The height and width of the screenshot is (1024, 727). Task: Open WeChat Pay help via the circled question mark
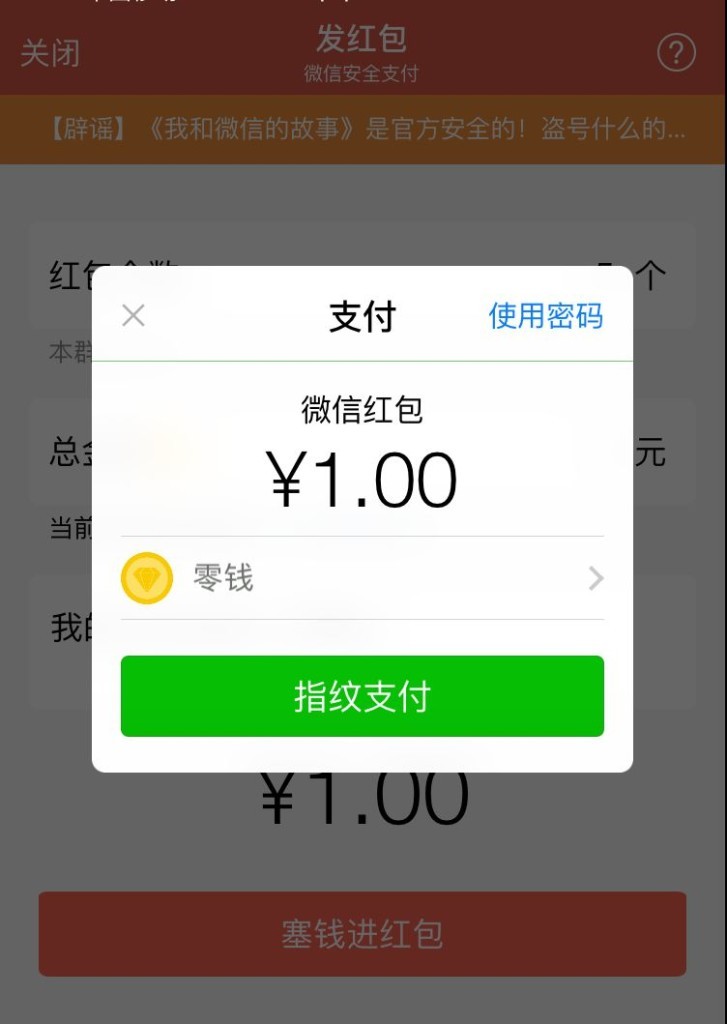[676, 53]
